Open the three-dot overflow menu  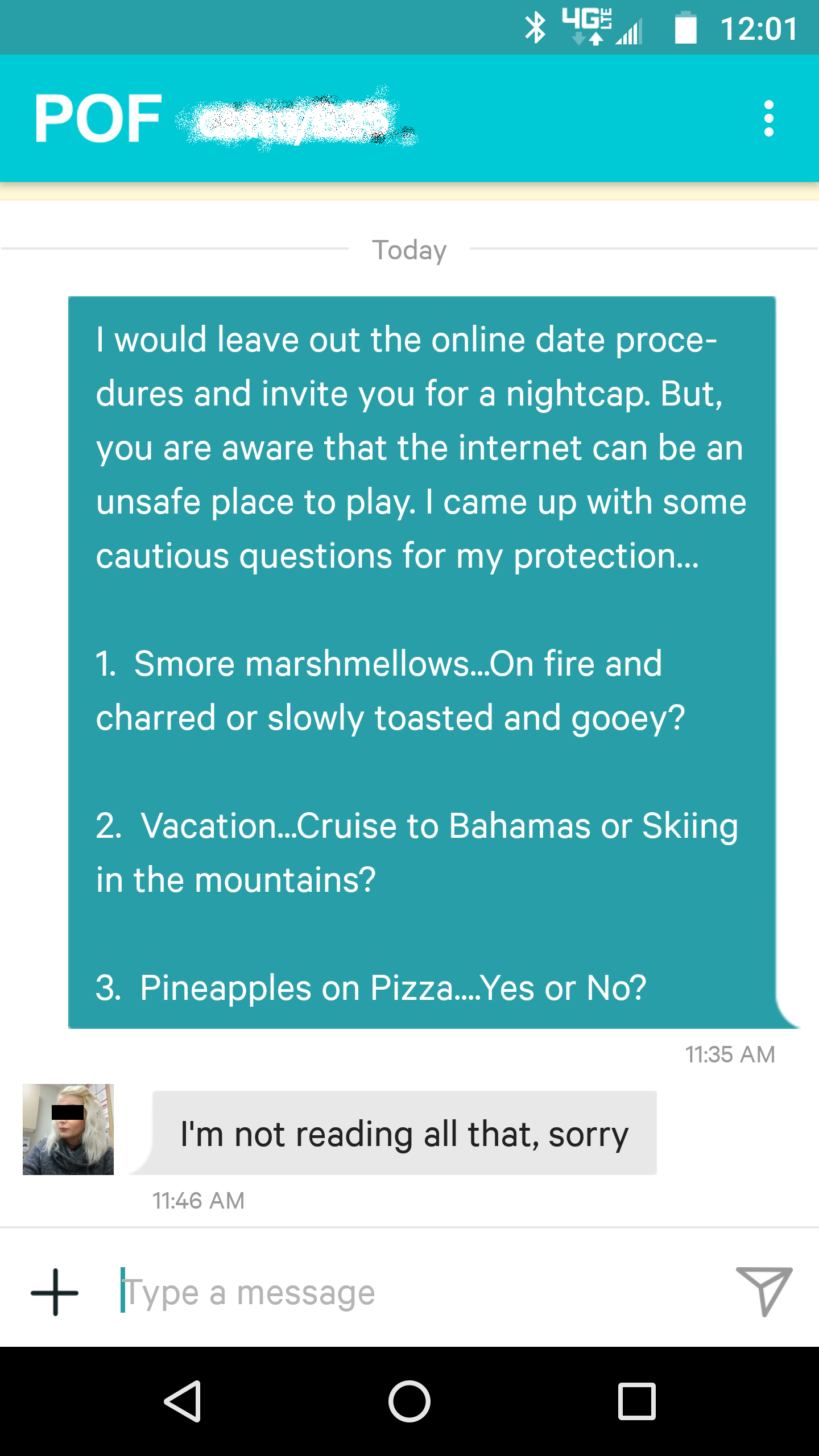pyautogui.click(x=768, y=119)
